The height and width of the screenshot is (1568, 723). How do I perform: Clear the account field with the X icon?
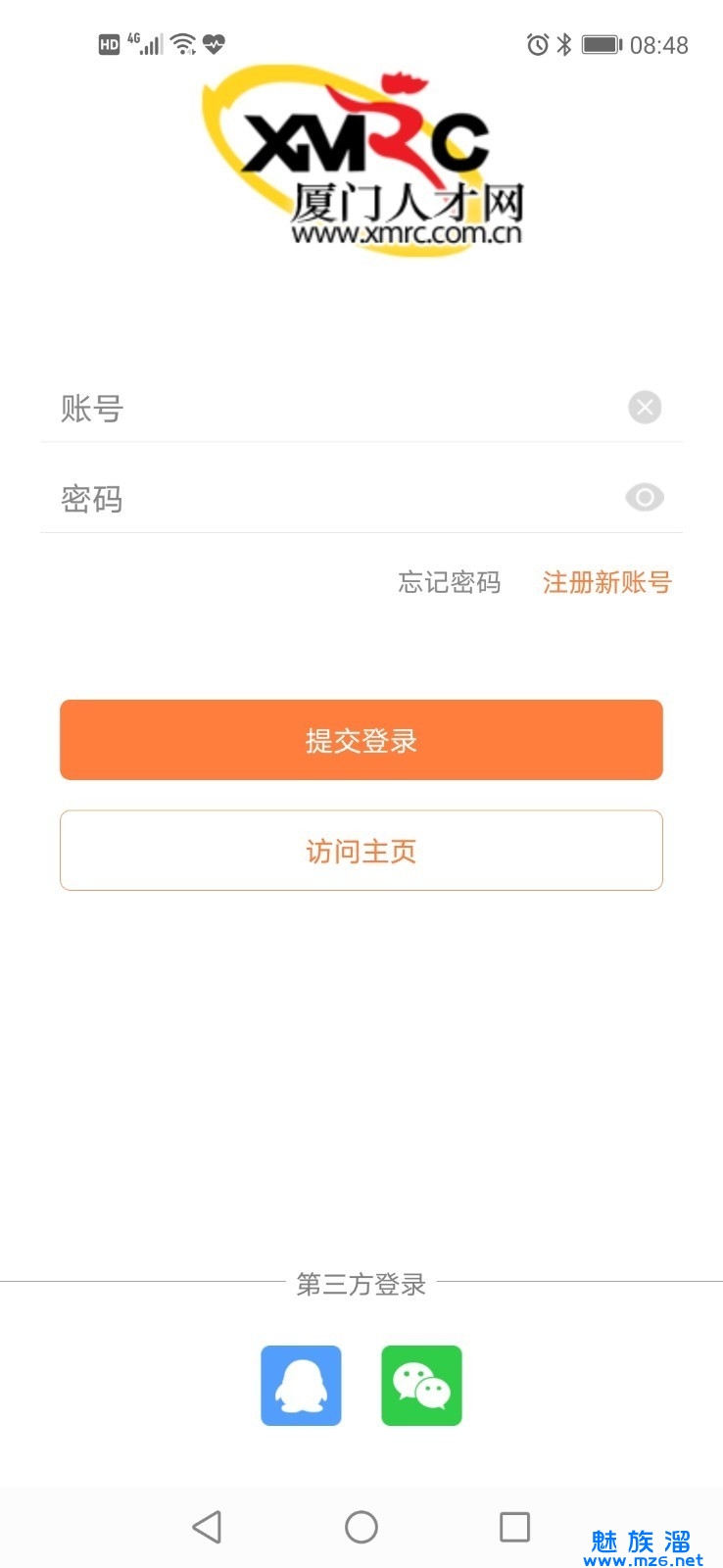pyautogui.click(x=645, y=407)
